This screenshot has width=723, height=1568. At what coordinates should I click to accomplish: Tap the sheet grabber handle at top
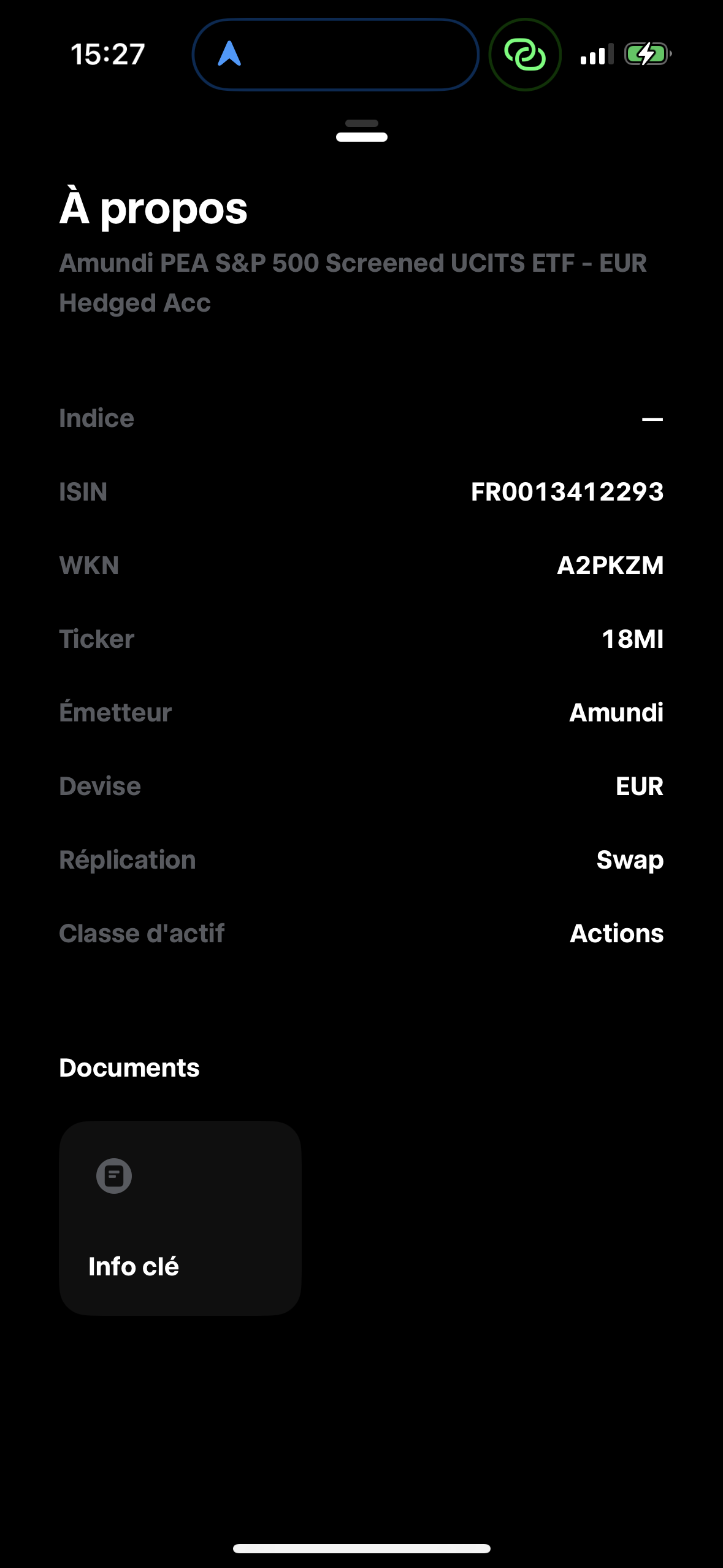click(362, 131)
